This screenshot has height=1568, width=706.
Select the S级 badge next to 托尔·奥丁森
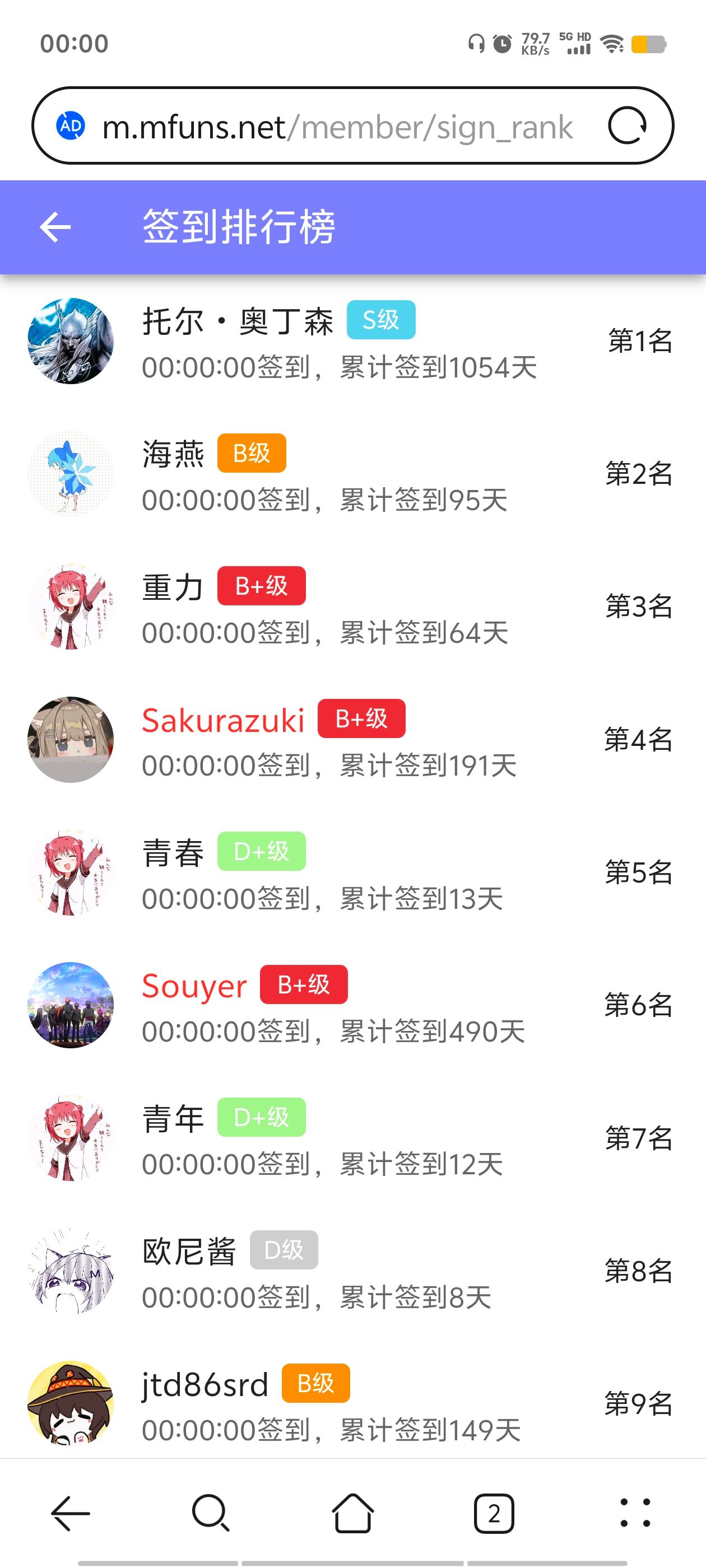pos(380,319)
